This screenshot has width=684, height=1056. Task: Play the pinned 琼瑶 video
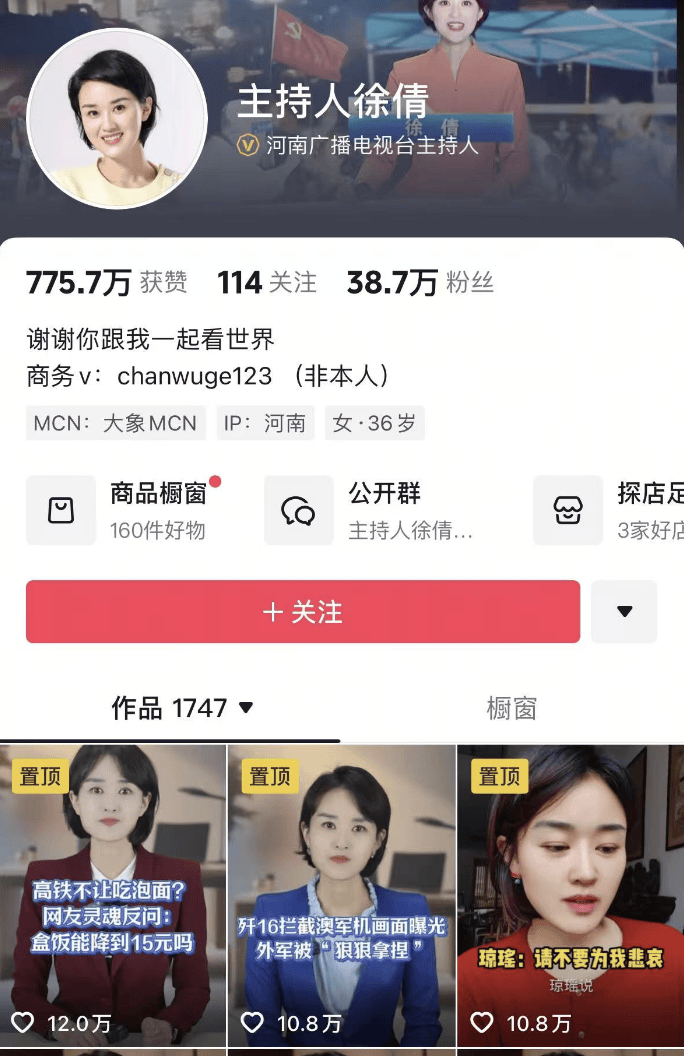click(570, 895)
